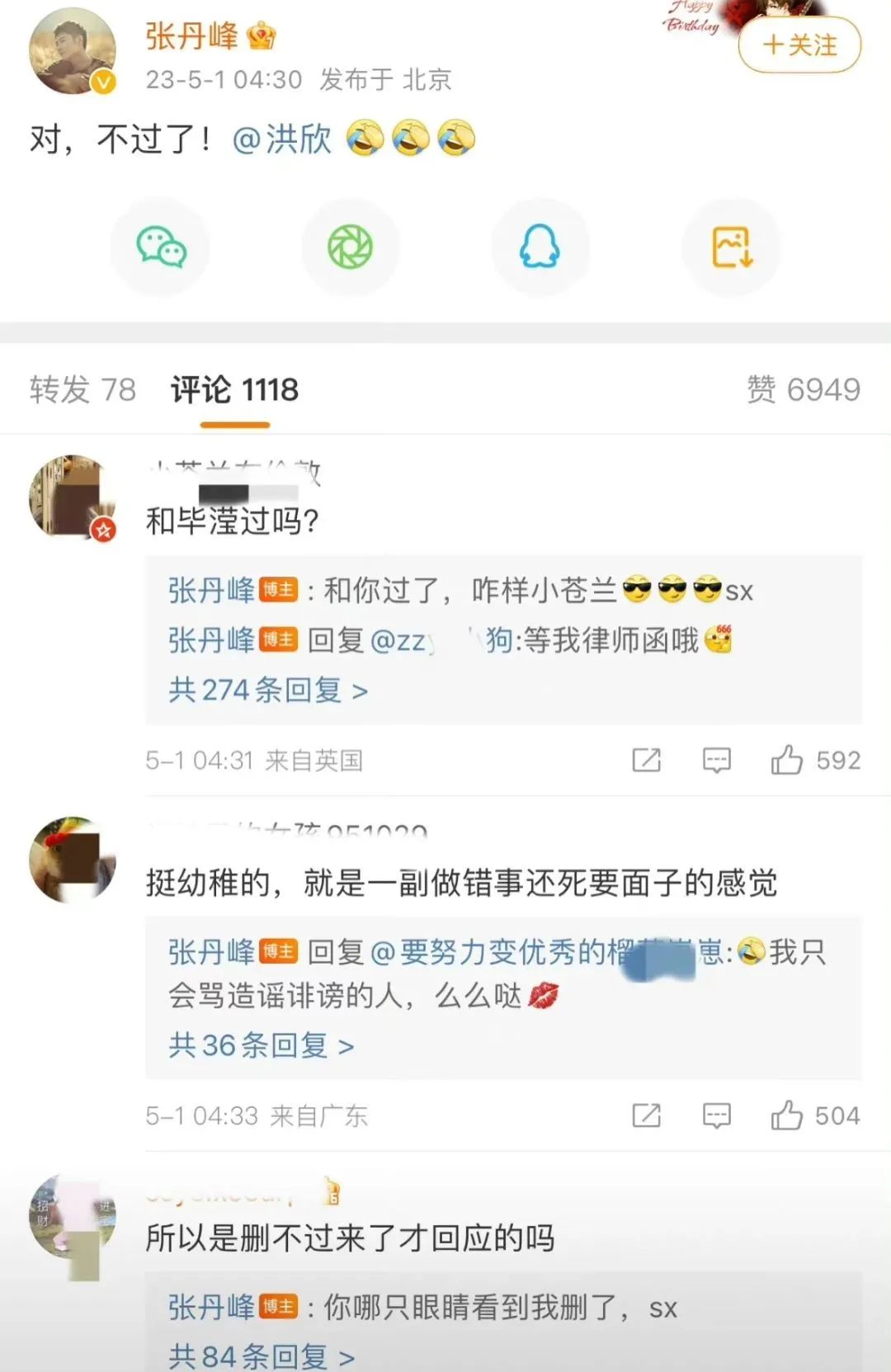Share the post to QQ
891x1372 pixels.
pyautogui.click(x=540, y=247)
